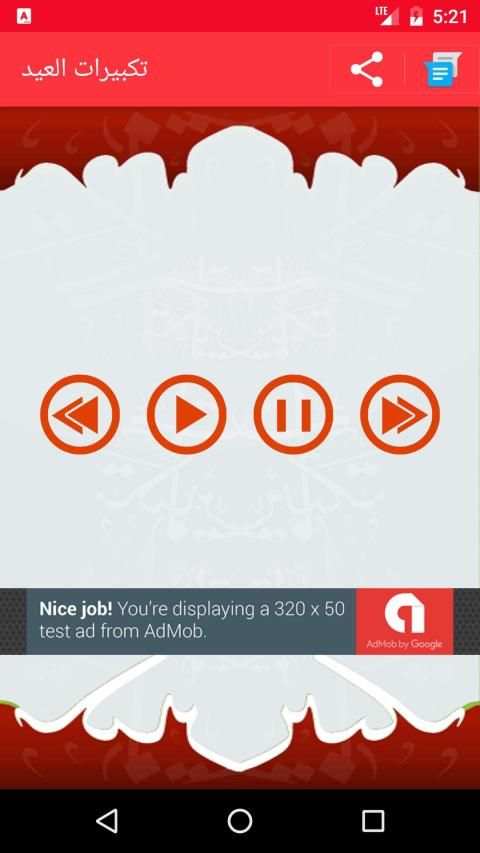Show recent apps
This screenshot has width=480, height=853.
coord(373,820)
